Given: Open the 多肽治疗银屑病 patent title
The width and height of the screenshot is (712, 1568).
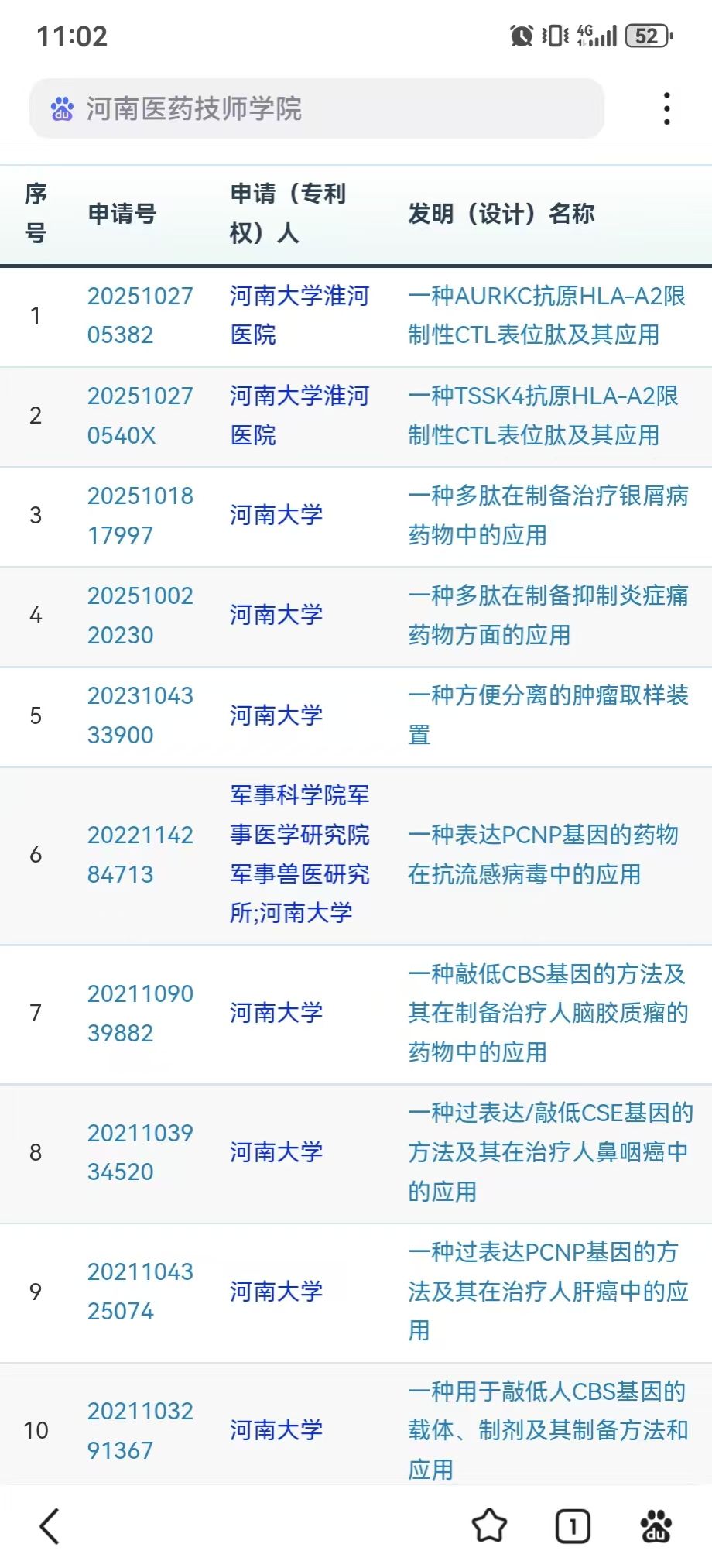Looking at the screenshot, I should click(x=548, y=515).
